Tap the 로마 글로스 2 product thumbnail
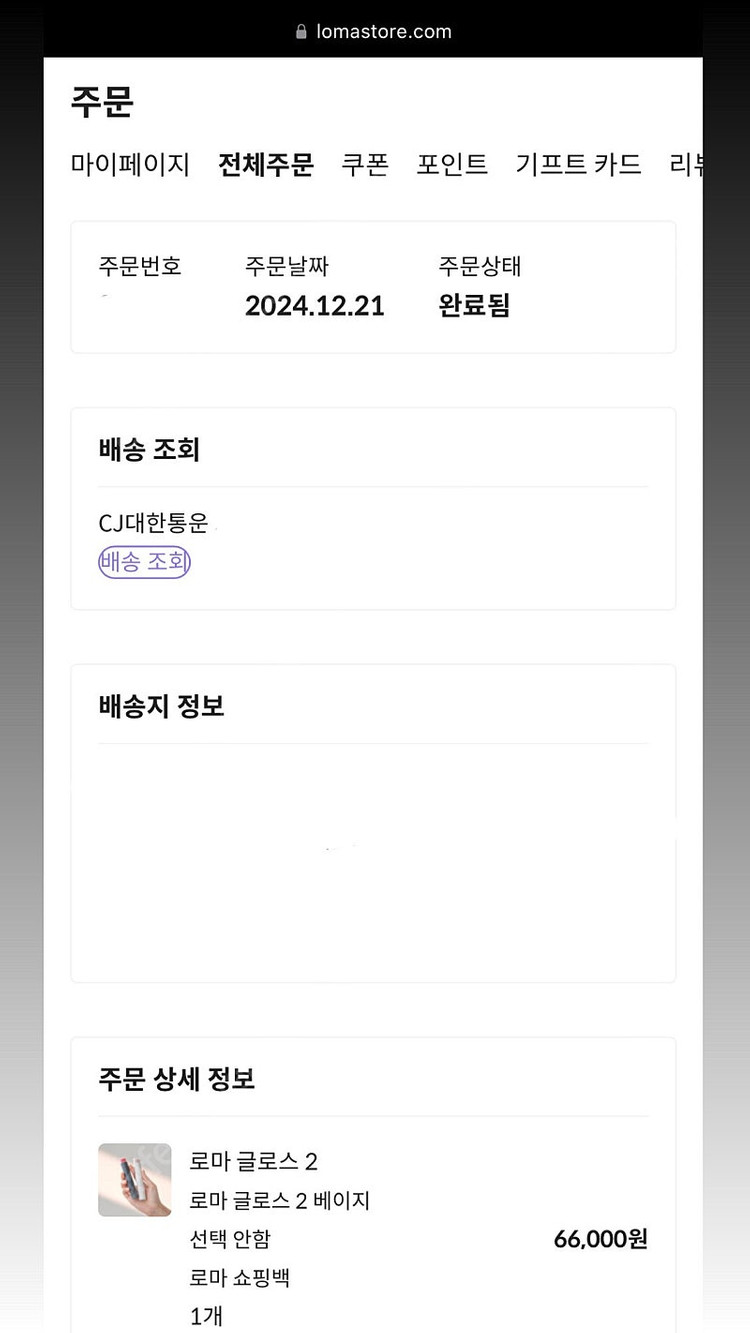Screen dimensions: 750x1333 [134, 1180]
